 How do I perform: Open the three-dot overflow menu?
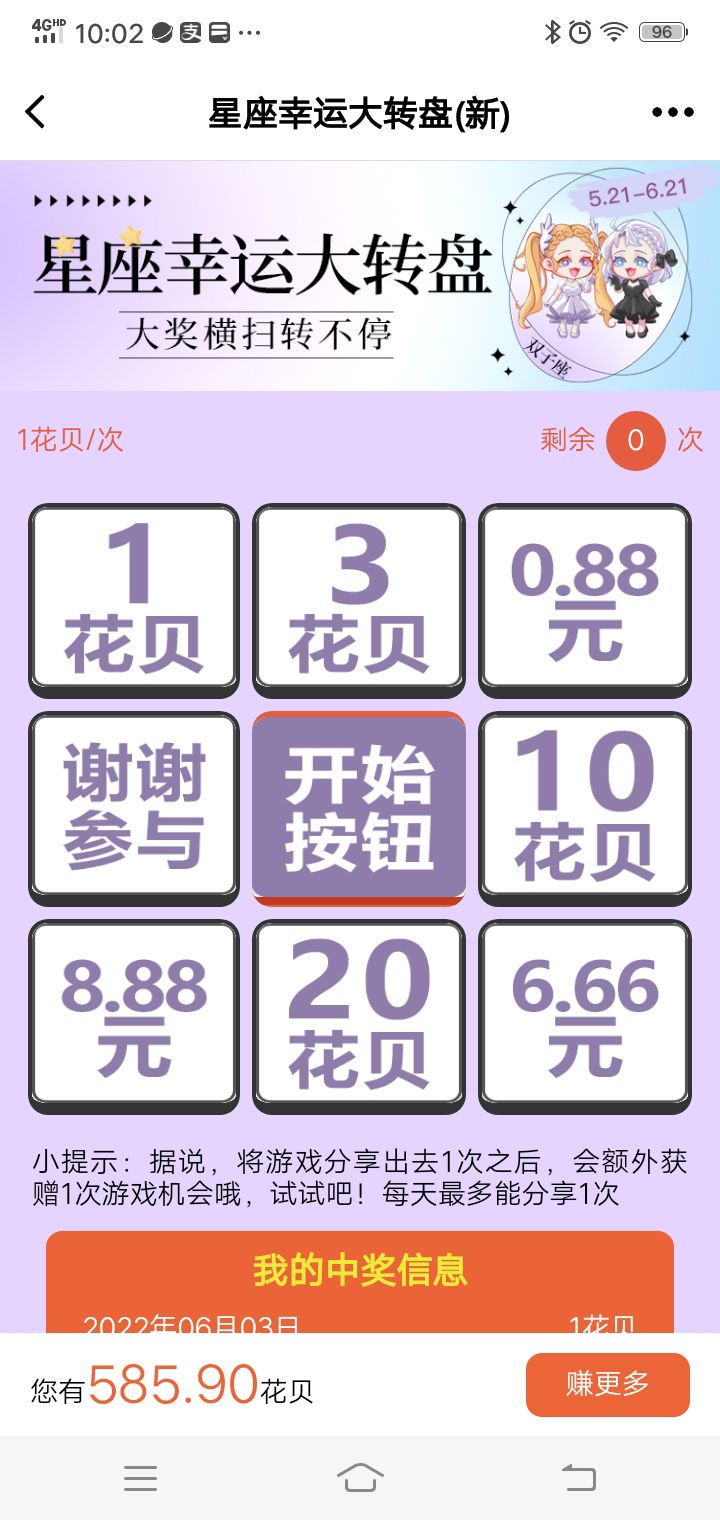tap(672, 112)
